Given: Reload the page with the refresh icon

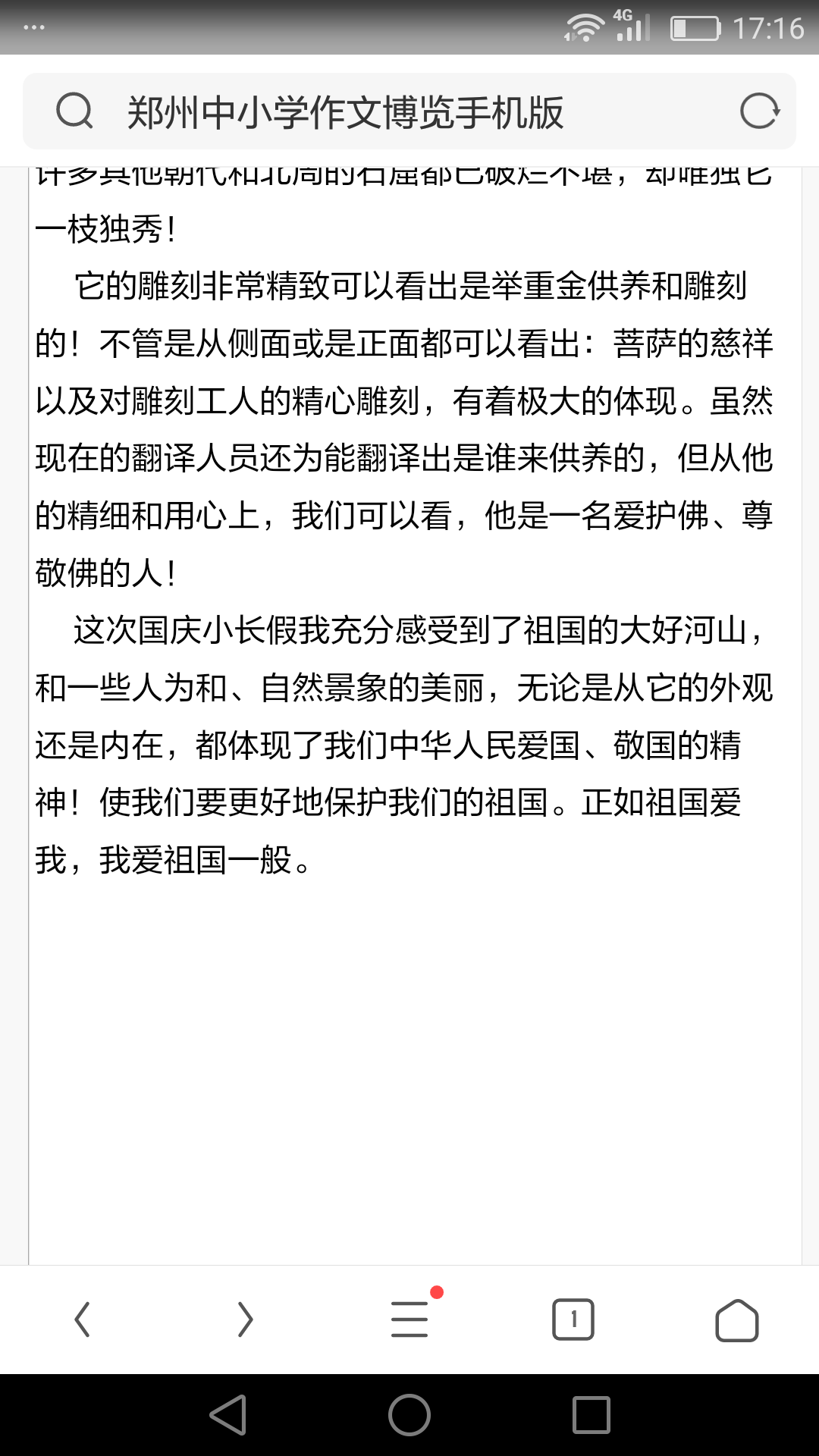Looking at the screenshot, I should 759,111.
